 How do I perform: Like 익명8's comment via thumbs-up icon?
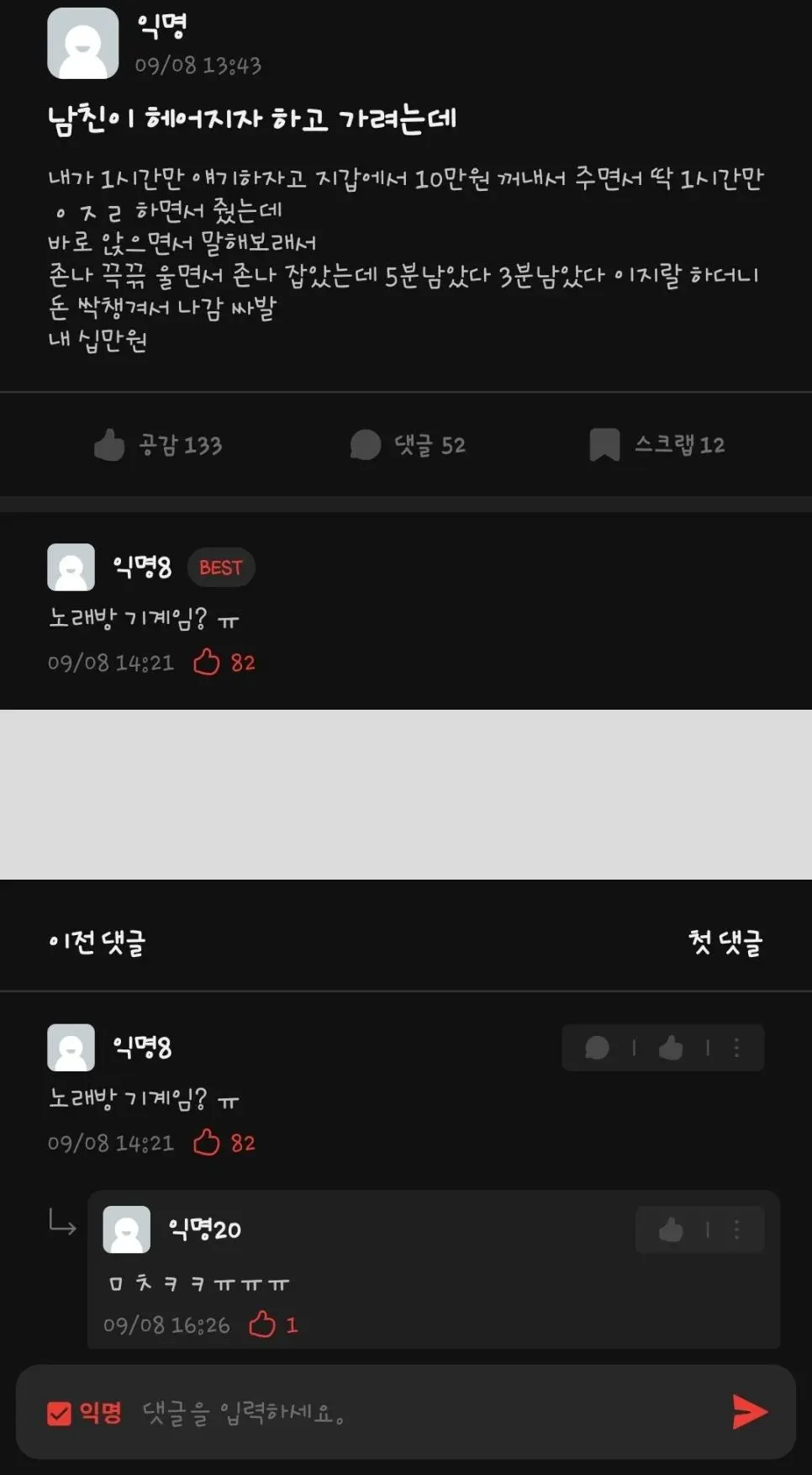[x=671, y=1048]
